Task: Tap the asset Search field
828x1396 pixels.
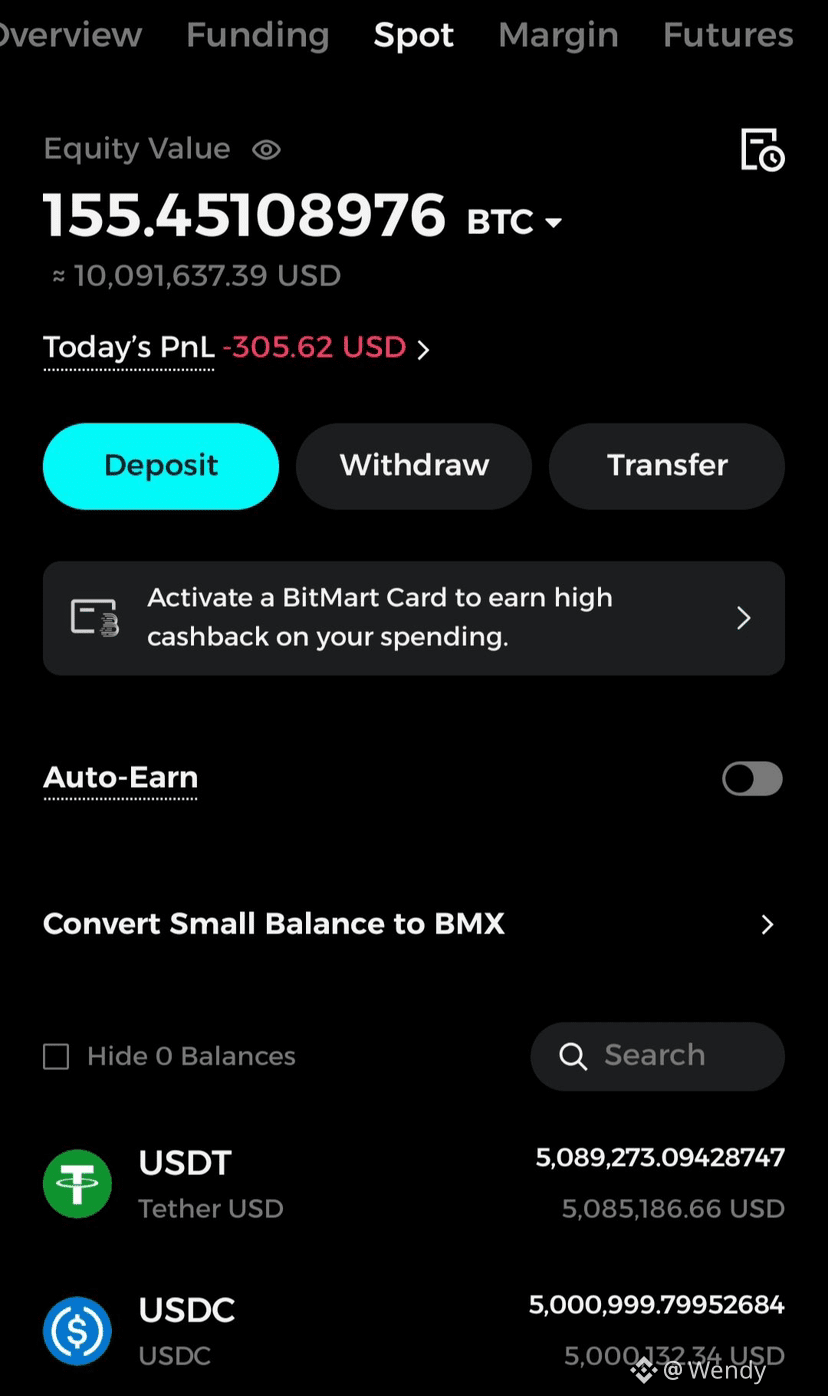Action: pos(657,1056)
